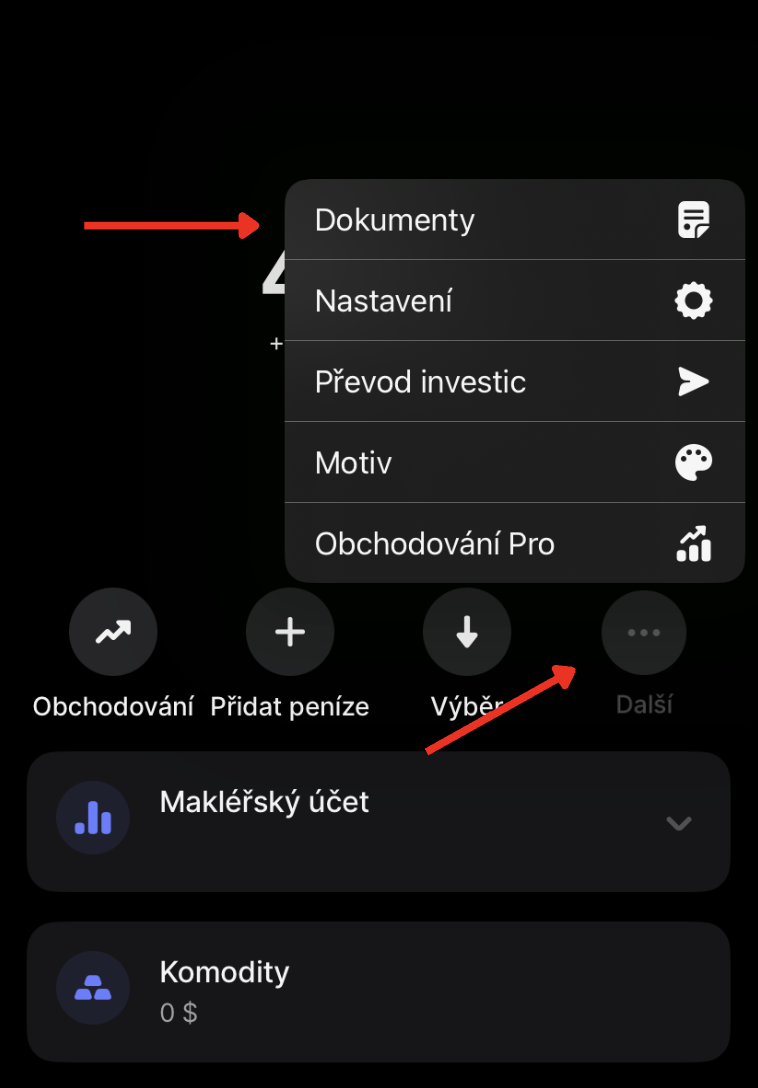
Task: Open Nastavení settings
Action: click(514, 301)
